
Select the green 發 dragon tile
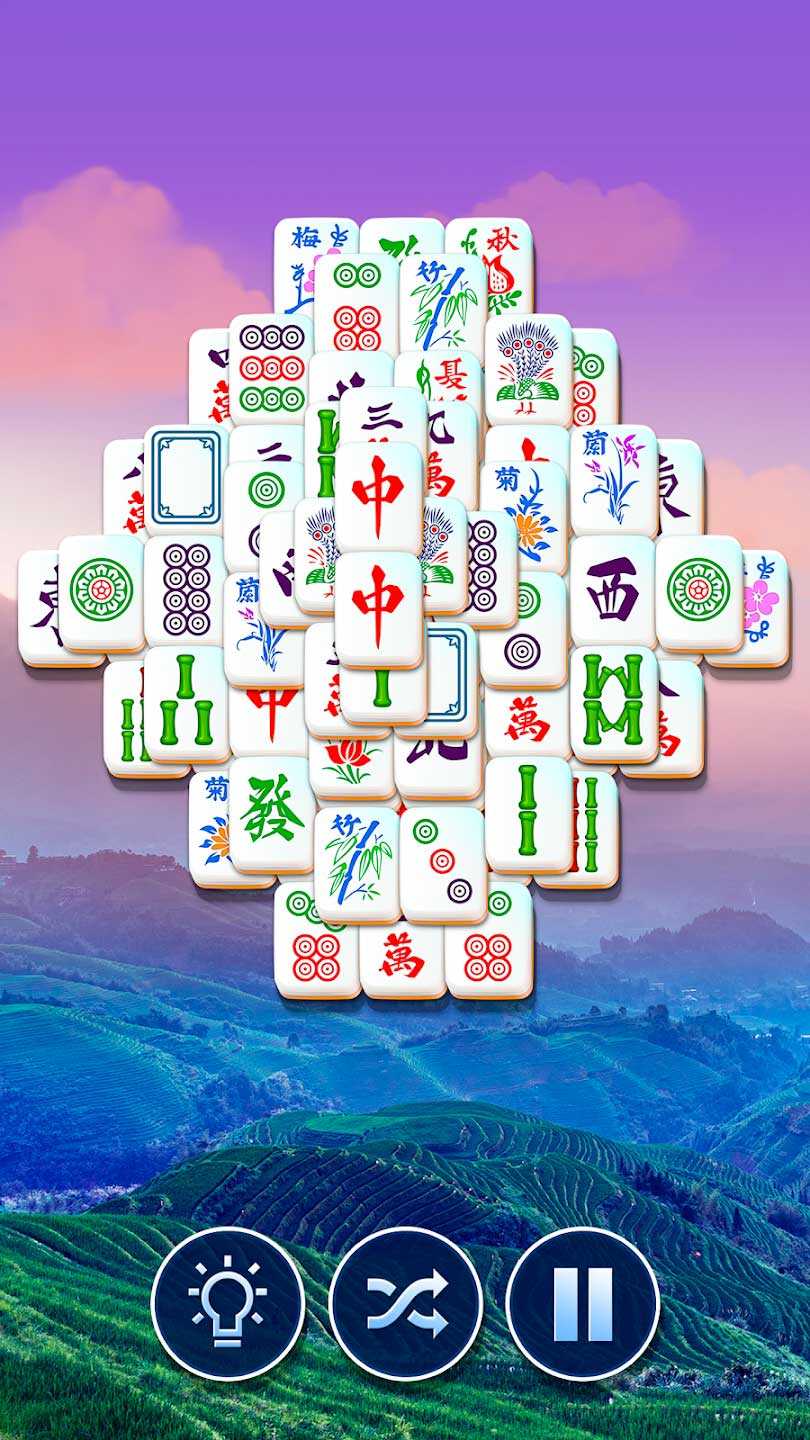[x=271, y=808]
